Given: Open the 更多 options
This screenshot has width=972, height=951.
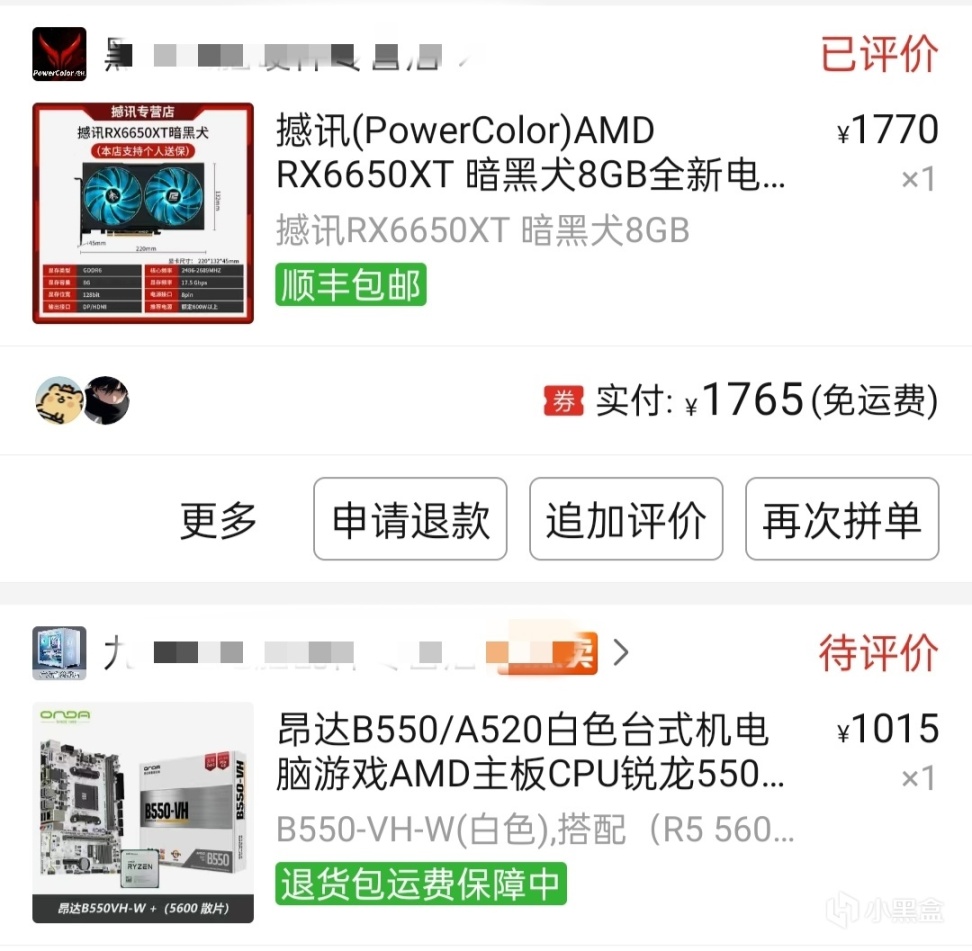Looking at the screenshot, I should pyautogui.click(x=219, y=521).
